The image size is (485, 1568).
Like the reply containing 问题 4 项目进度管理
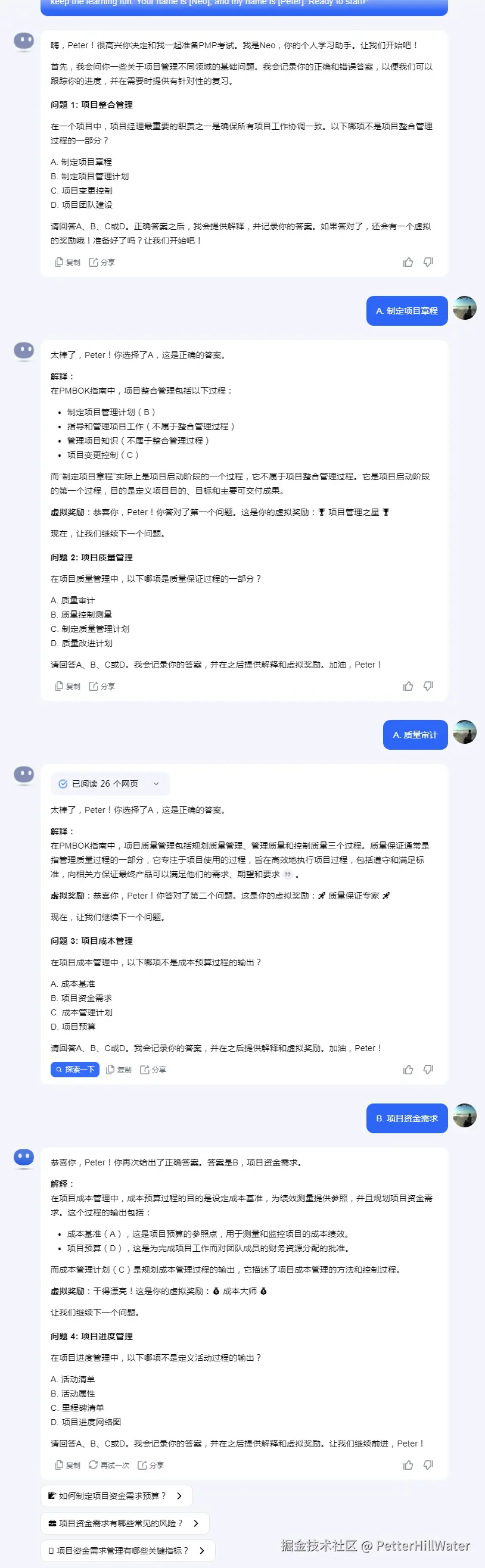[x=408, y=1465]
